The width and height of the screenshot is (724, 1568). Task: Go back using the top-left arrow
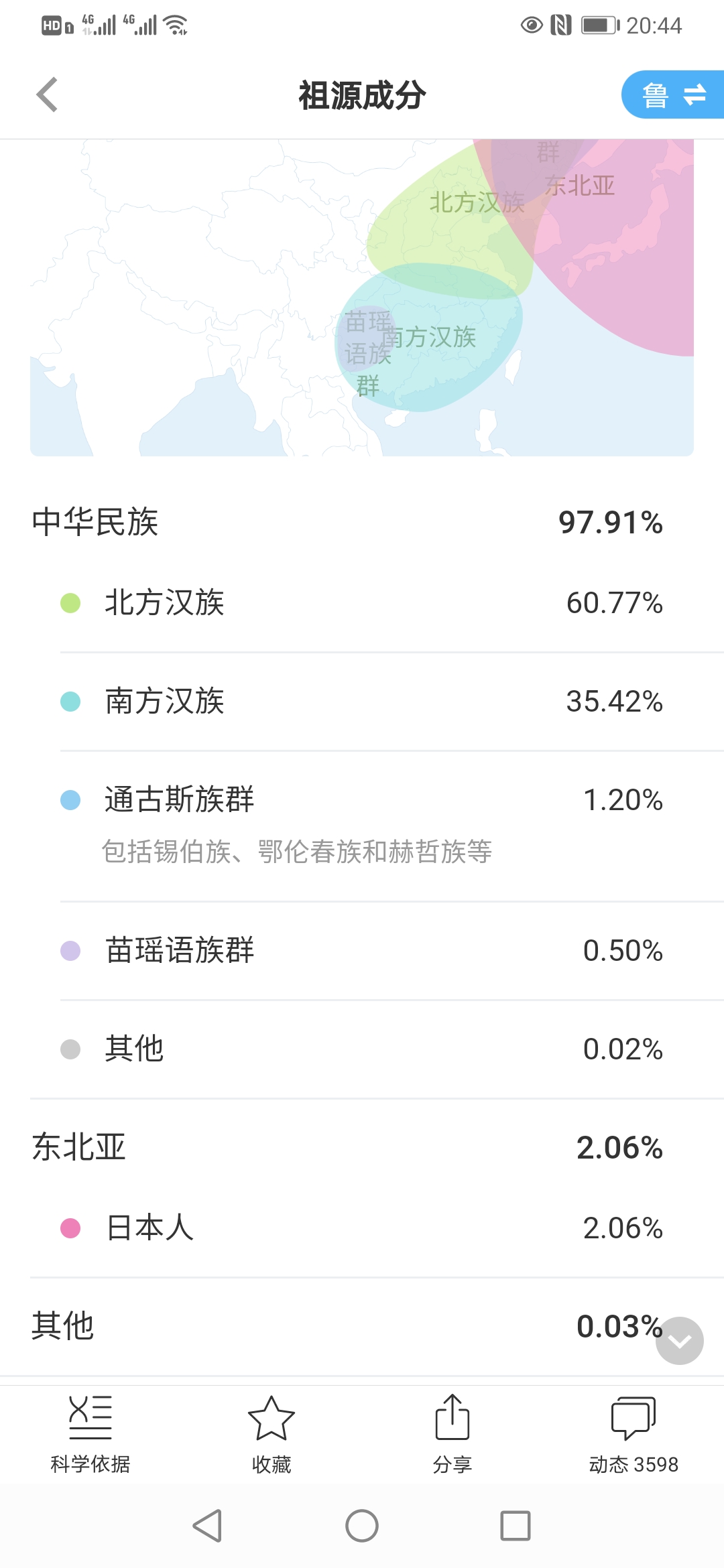click(x=47, y=94)
